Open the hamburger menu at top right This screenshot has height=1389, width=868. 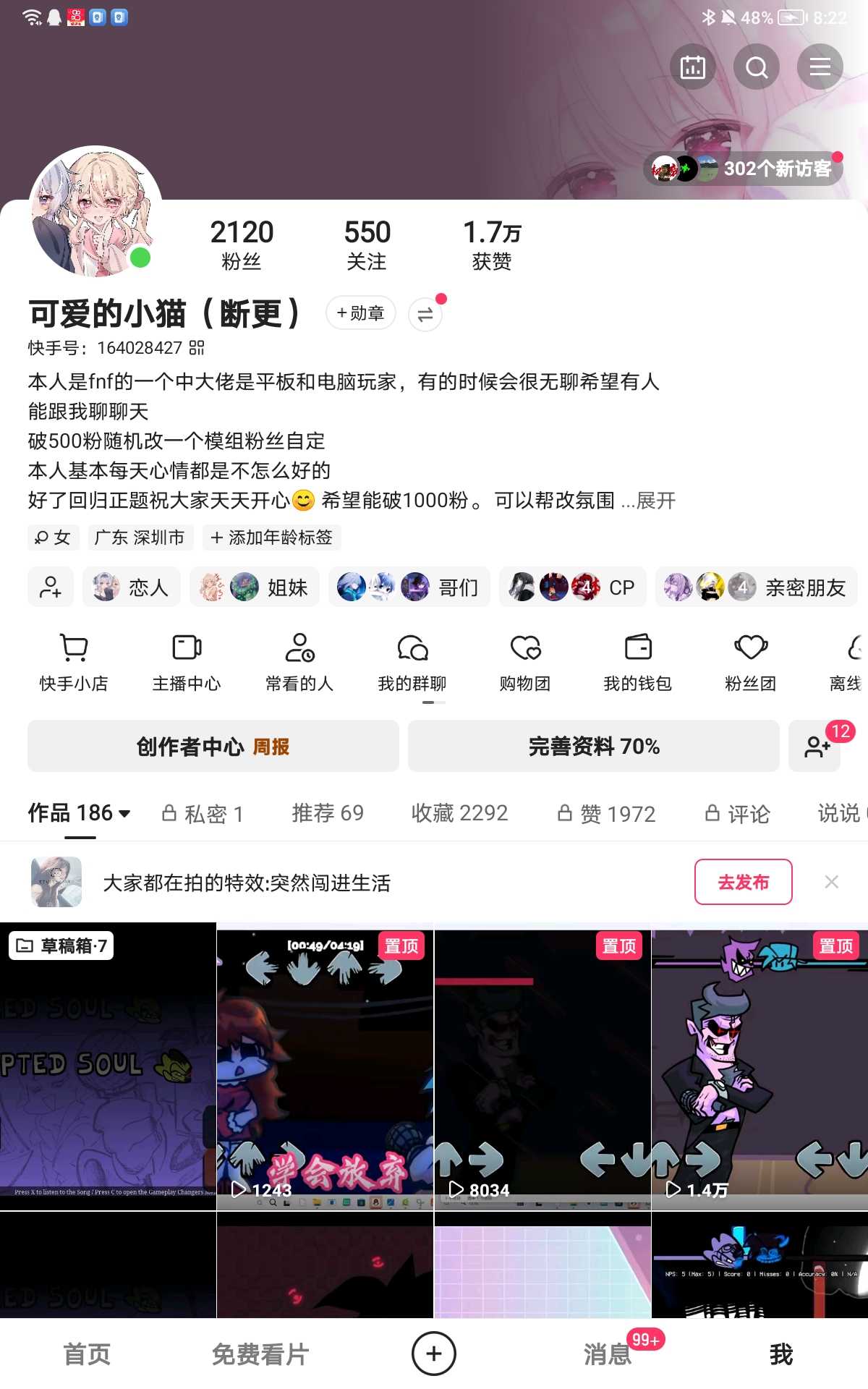coord(820,67)
